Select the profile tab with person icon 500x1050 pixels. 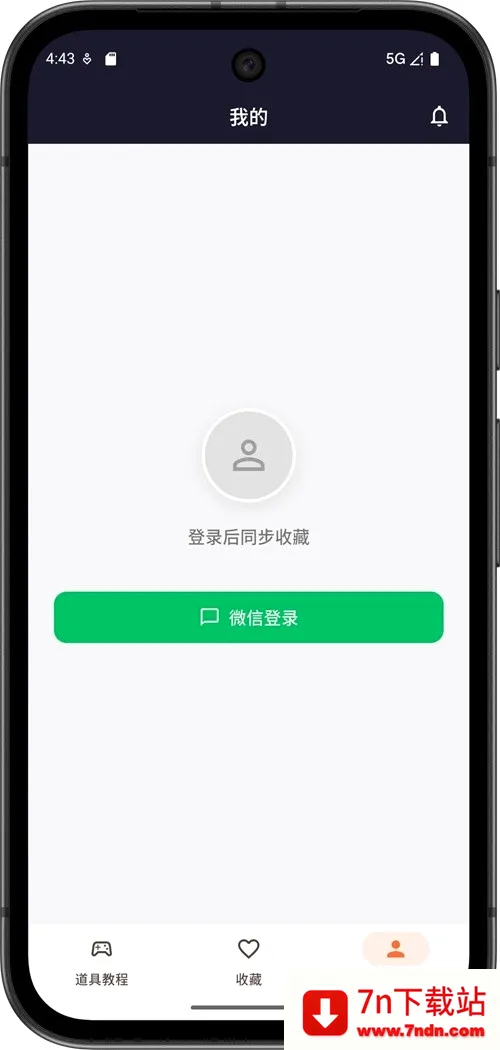pos(396,950)
